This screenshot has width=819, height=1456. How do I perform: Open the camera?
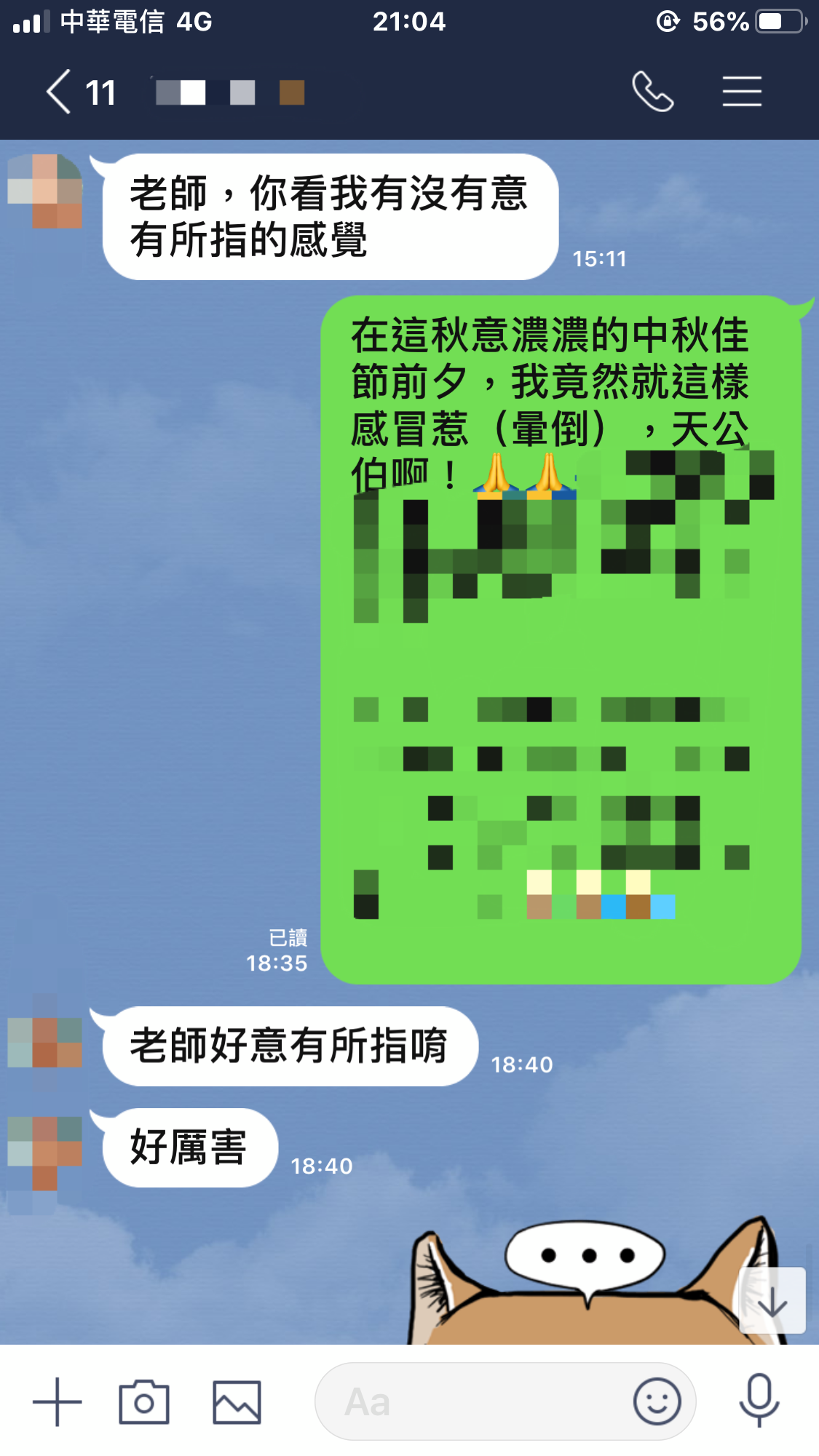tap(143, 1401)
